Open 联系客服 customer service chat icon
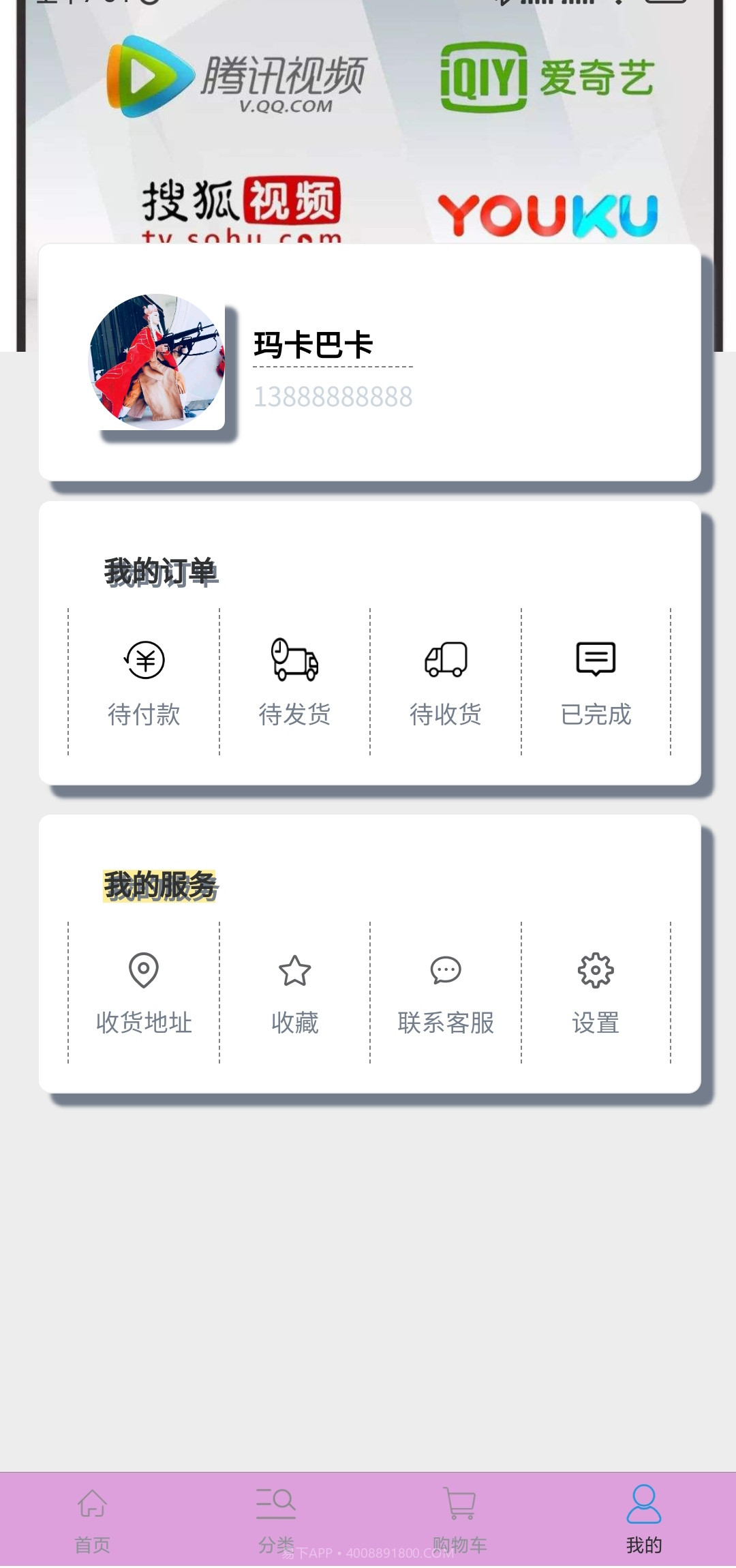736x1568 pixels. pyautogui.click(x=446, y=968)
